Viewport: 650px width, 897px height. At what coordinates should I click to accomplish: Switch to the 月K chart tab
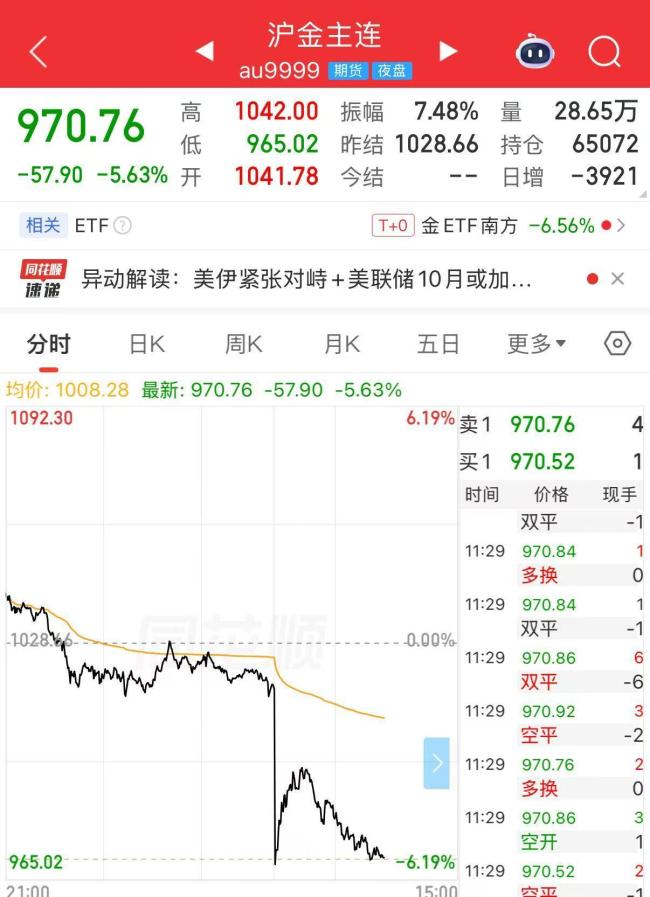click(x=341, y=344)
